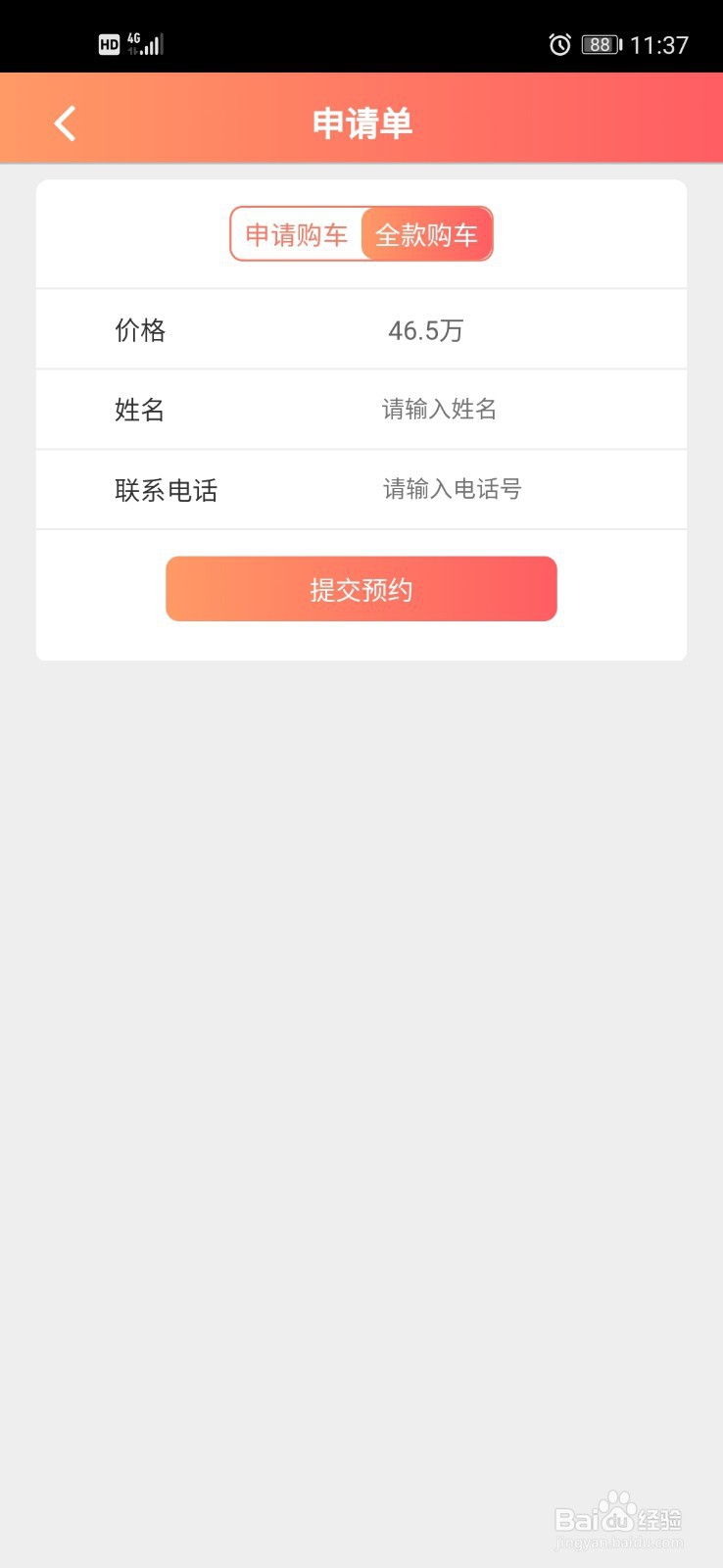
Task: Submit the form with 提交预约
Action: [x=361, y=589]
